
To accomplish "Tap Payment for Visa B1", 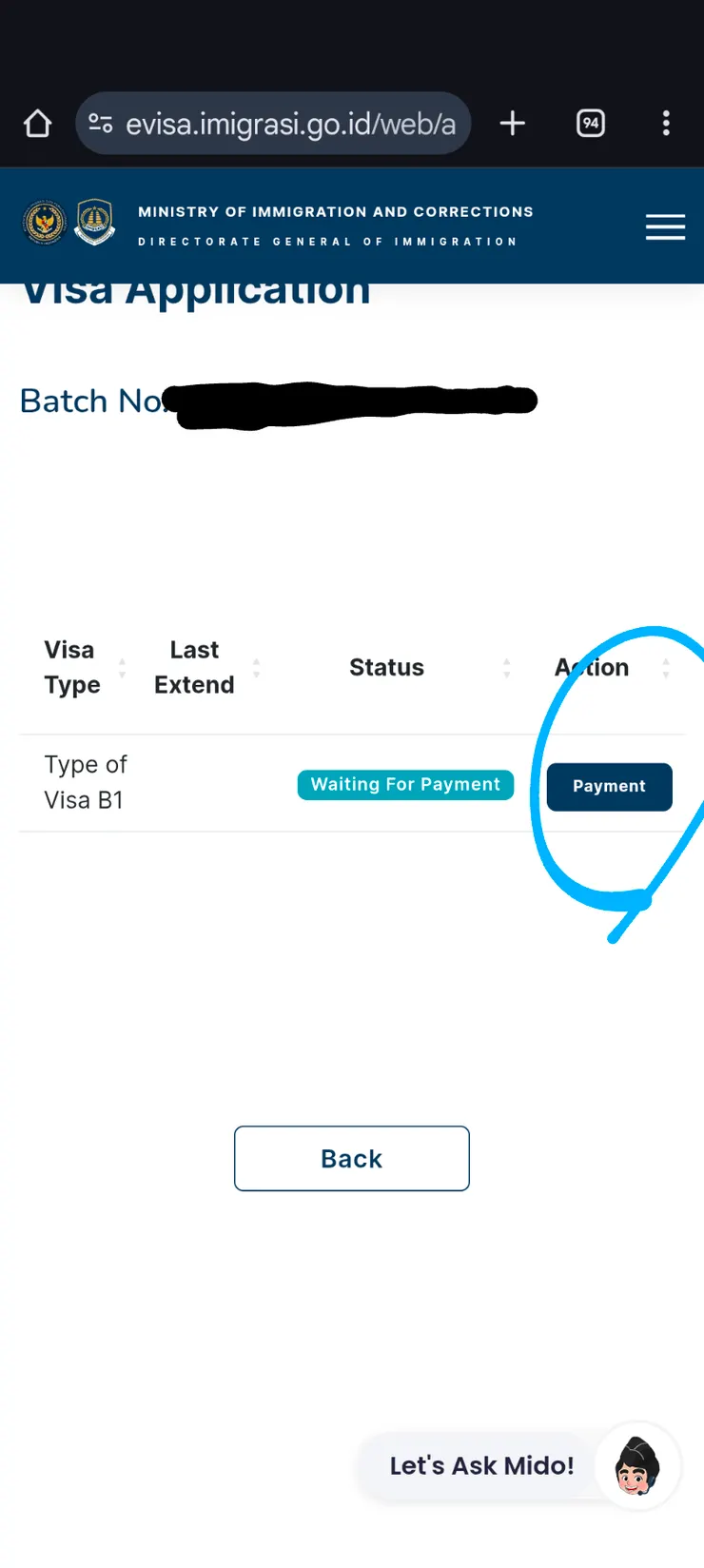I will 609,787.
